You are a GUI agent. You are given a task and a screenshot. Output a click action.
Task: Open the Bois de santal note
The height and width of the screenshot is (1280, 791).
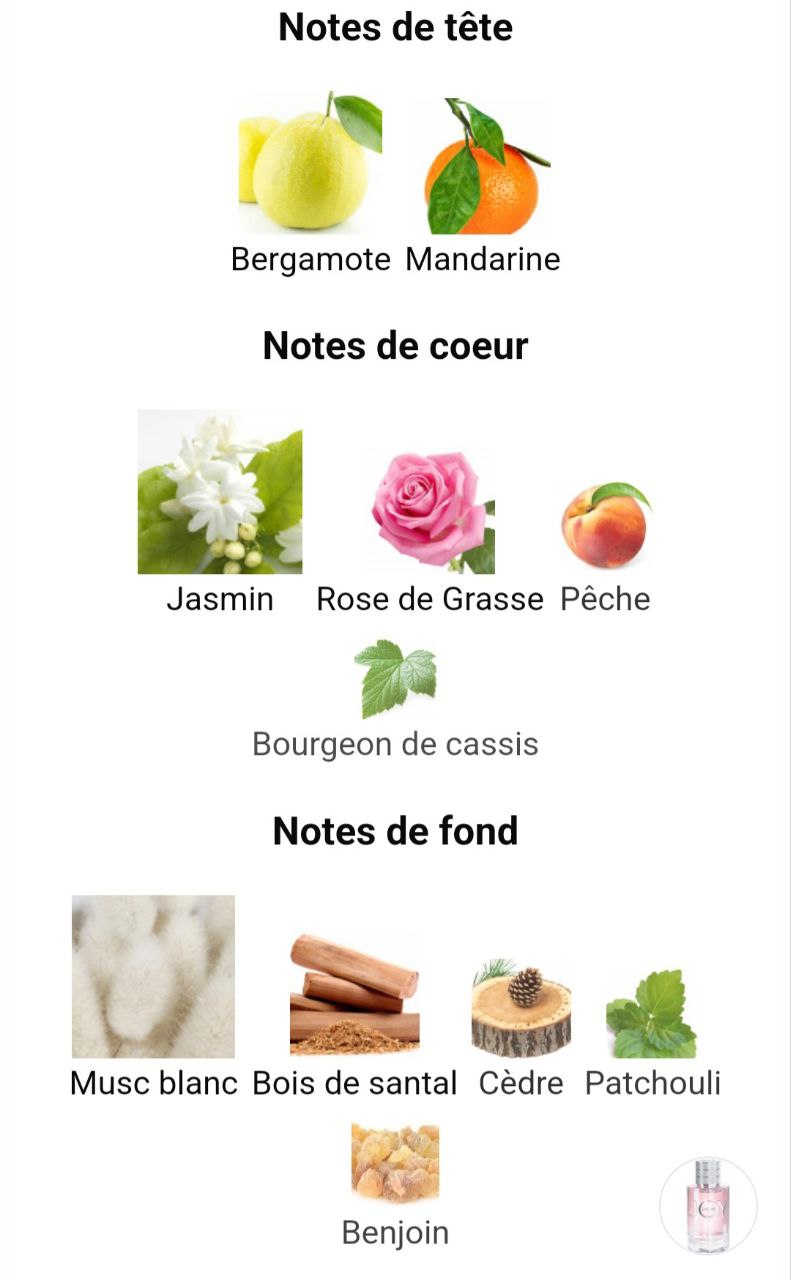(355, 994)
